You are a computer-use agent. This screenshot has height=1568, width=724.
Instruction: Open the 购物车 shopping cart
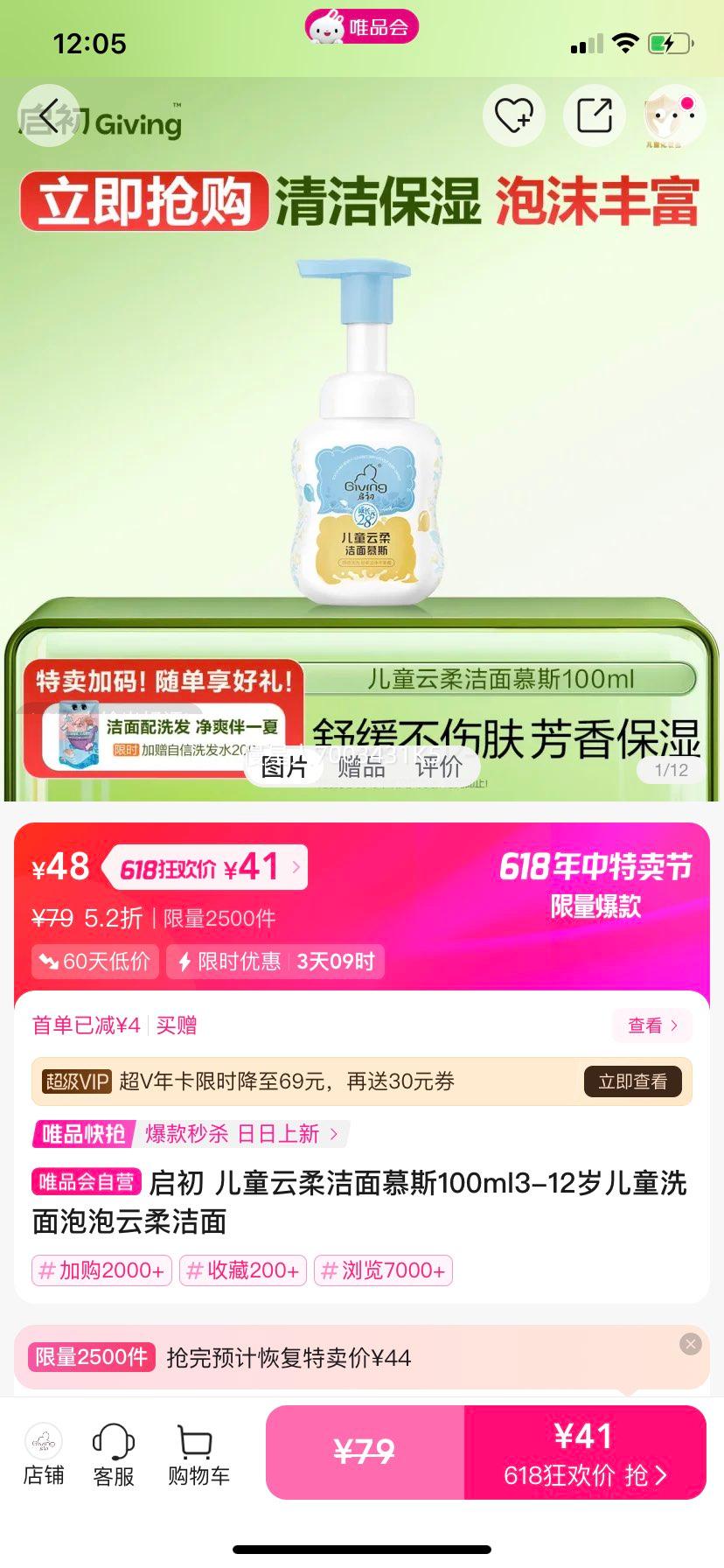click(198, 1453)
